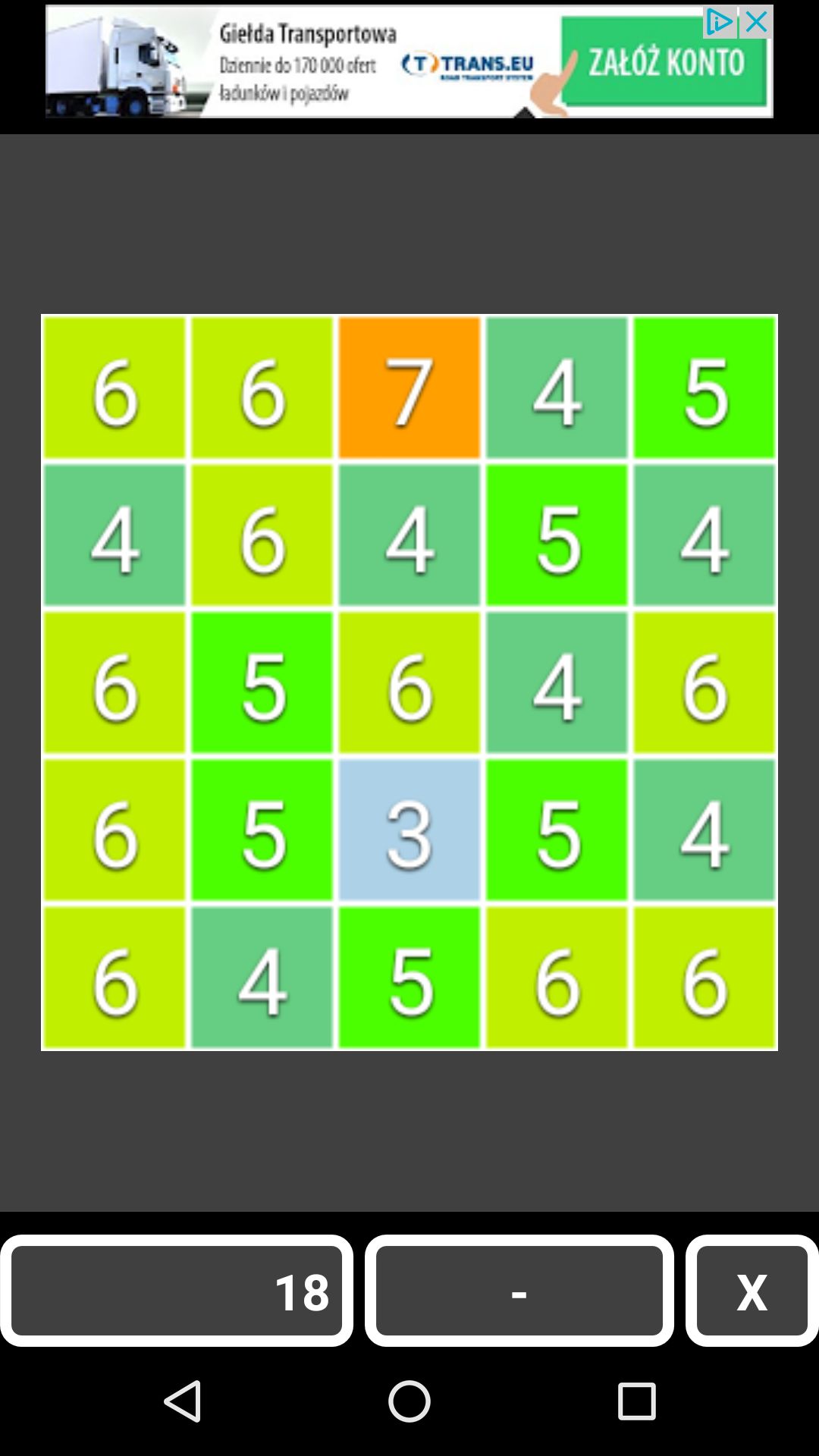819x1456 pixels.
Task: Tap the dash button
Action: [519, 1291]
